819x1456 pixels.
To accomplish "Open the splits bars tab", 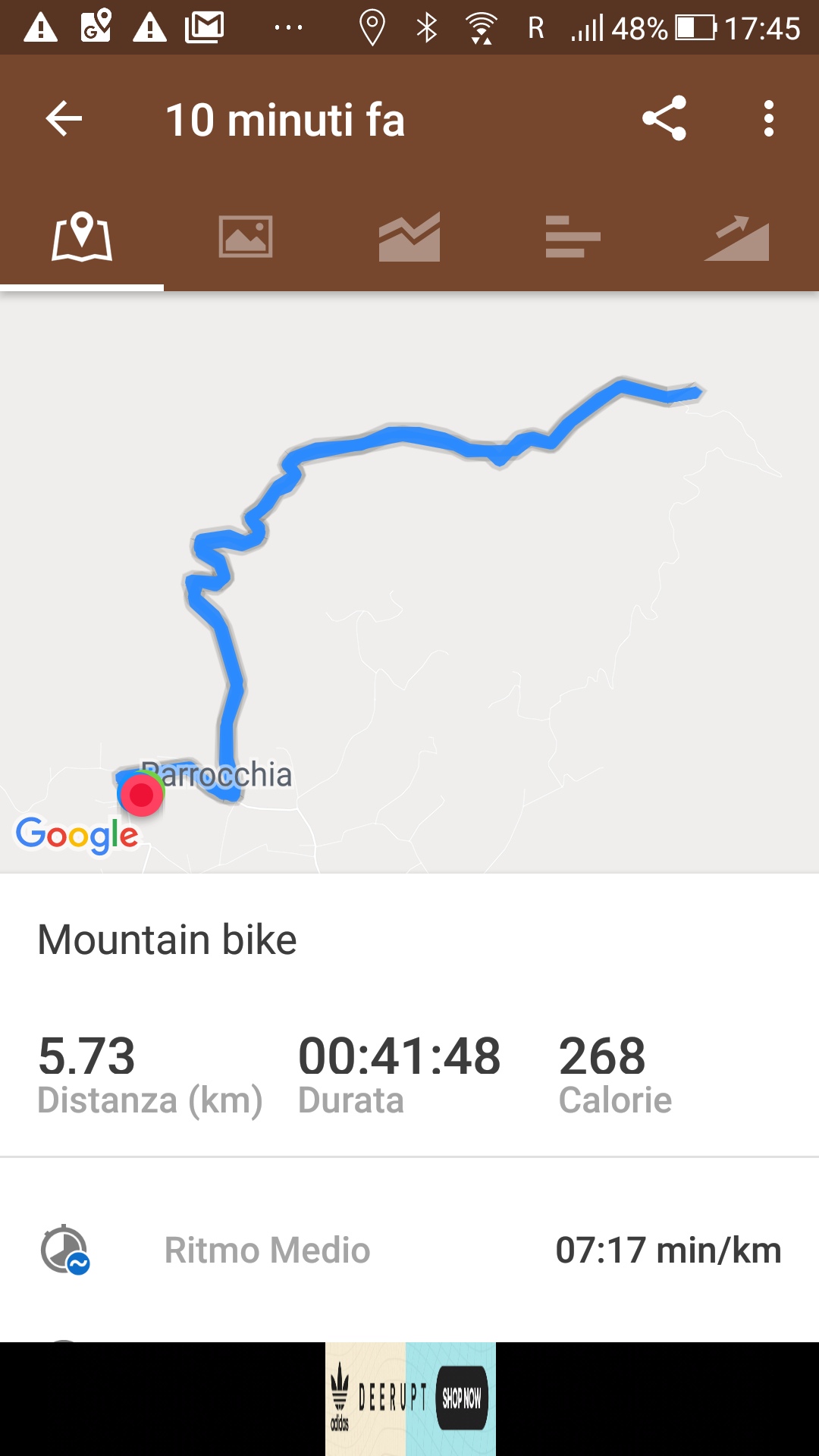I will [x=573, y=237].
